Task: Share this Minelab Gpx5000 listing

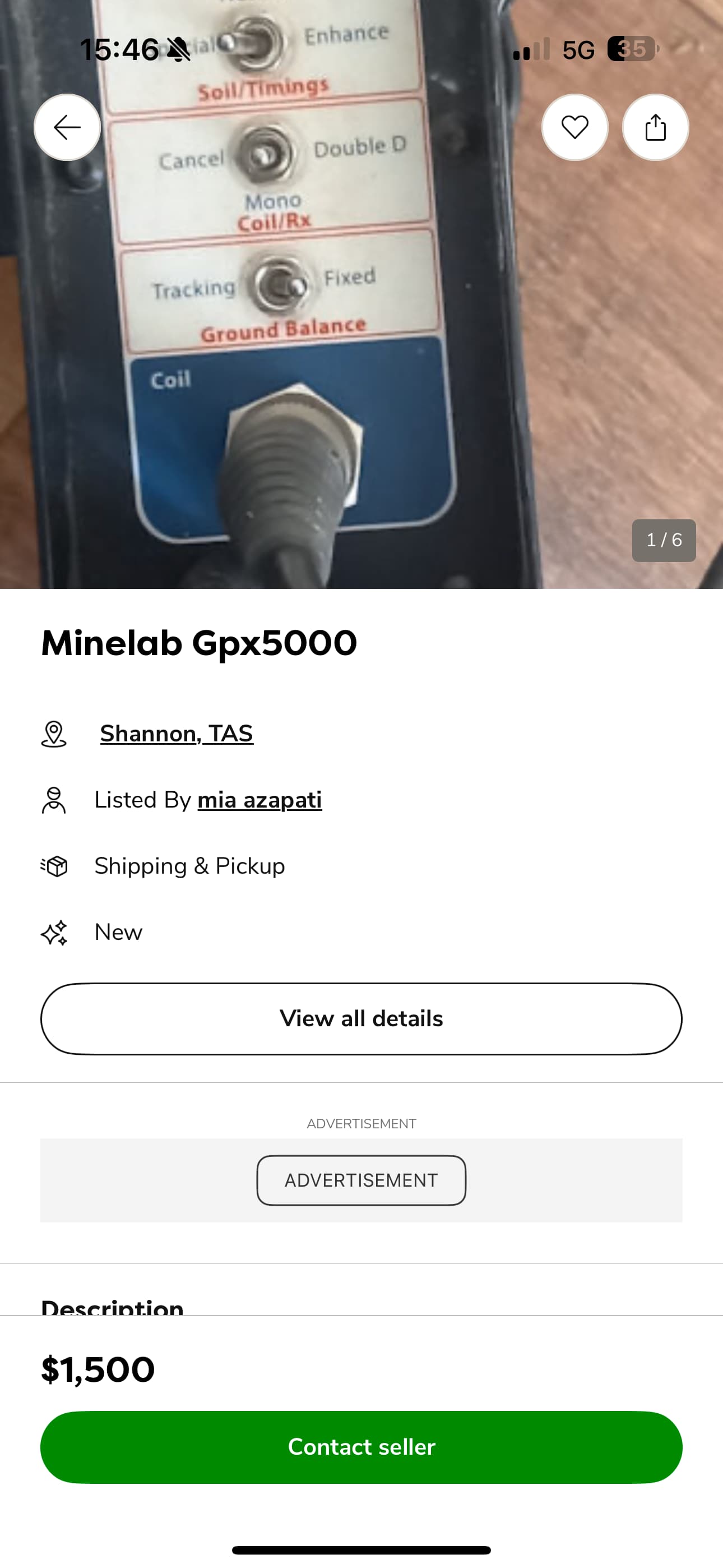Action: [x=655, y=127]
